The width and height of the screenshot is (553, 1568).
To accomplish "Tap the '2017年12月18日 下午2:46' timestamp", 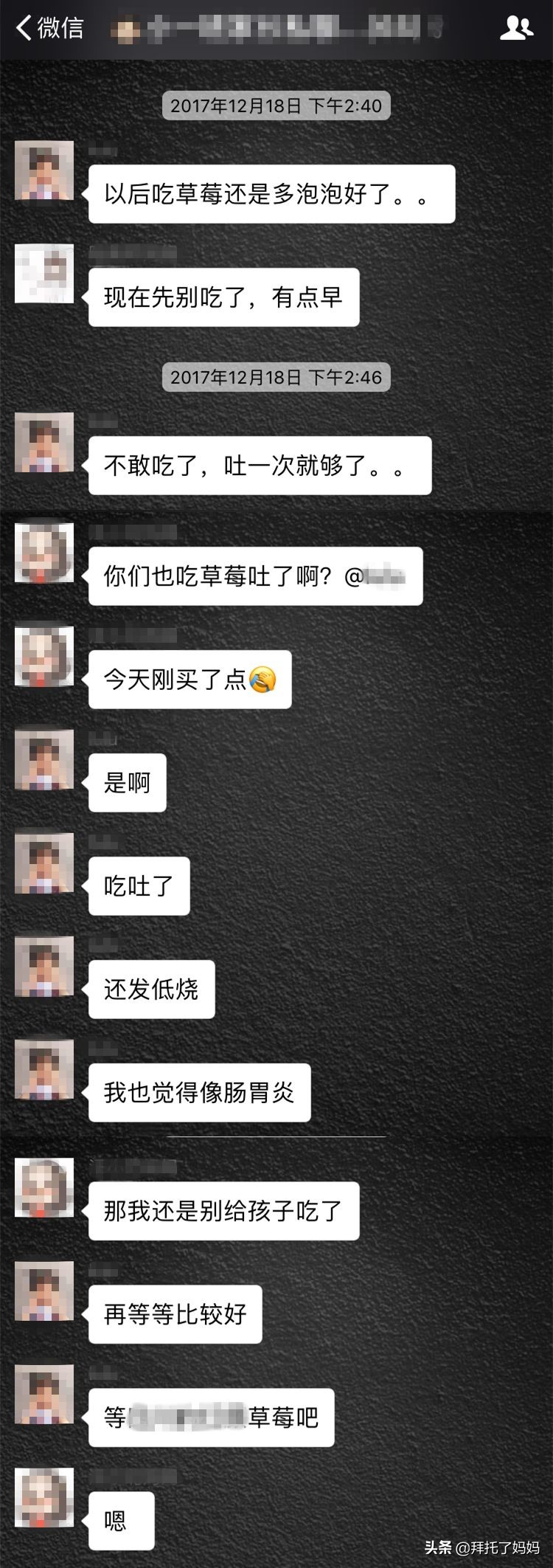I will click(x=276, y=376).
